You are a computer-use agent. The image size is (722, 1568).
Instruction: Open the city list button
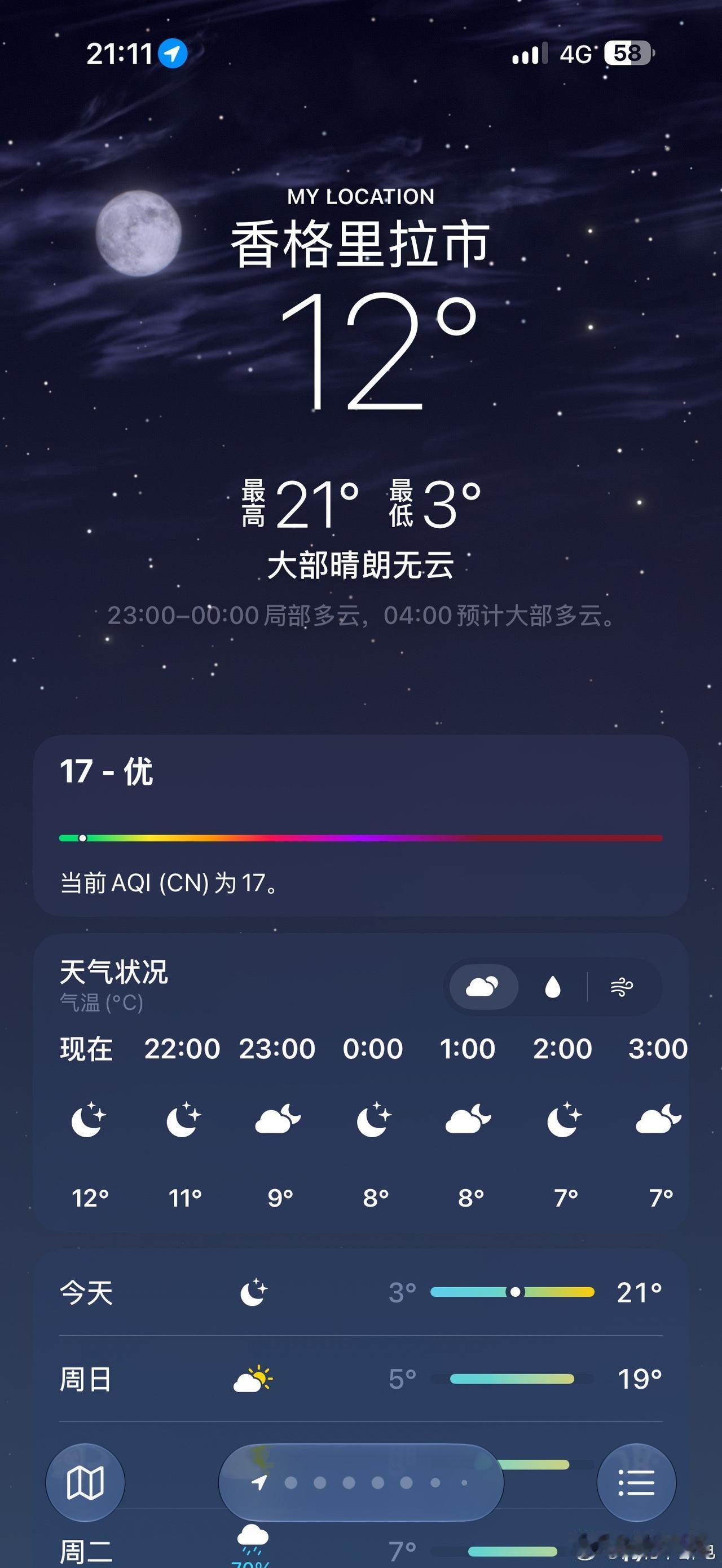coord(636,1483)
